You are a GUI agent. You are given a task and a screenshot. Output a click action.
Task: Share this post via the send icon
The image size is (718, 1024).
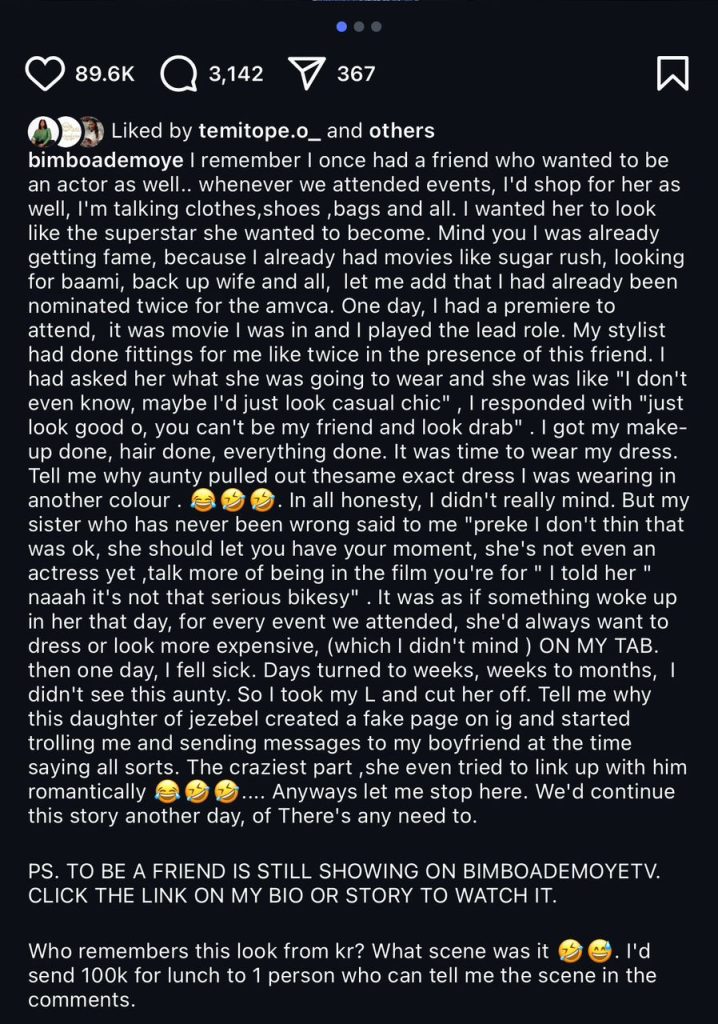(307, 73)
